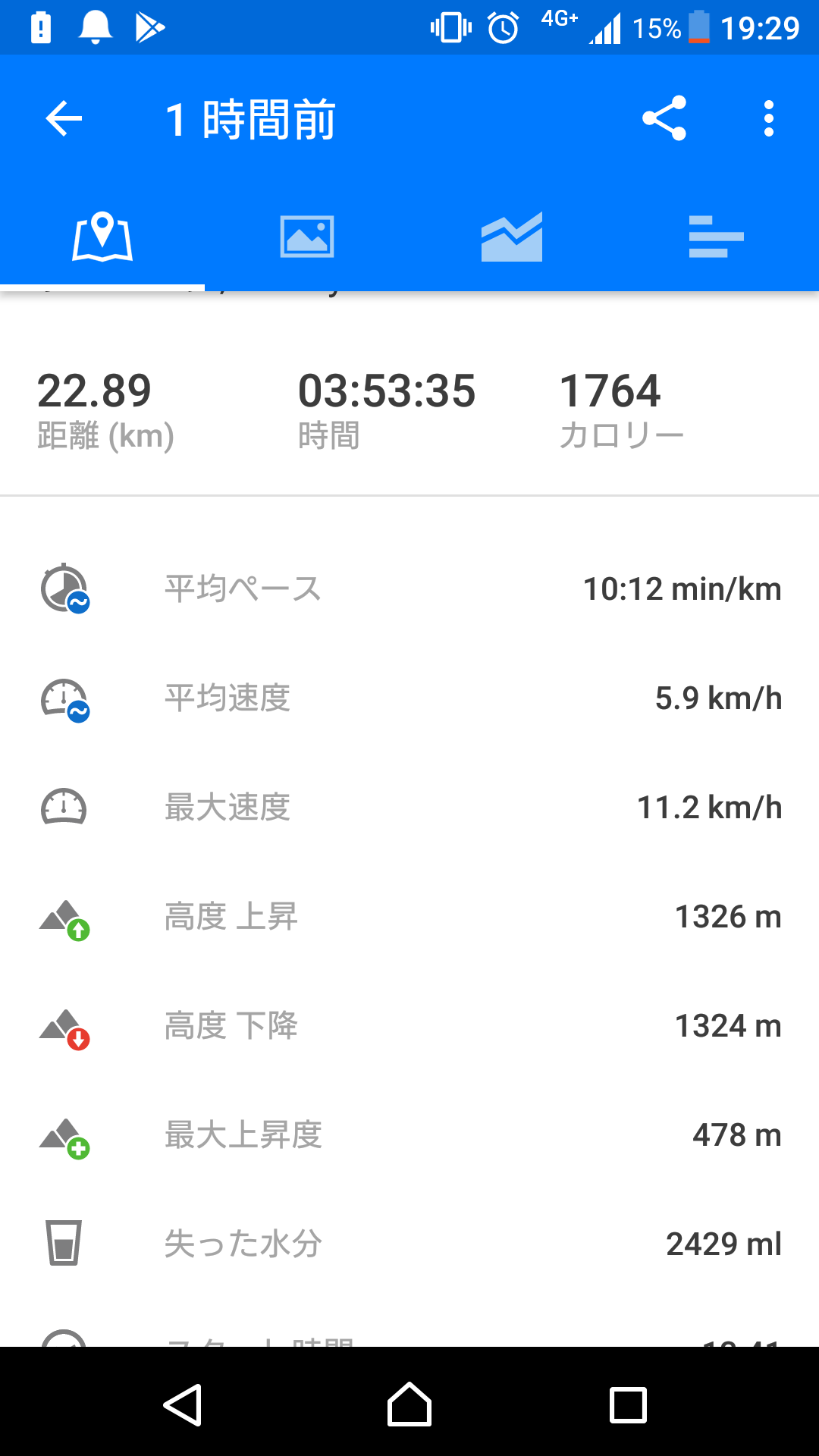
Task: Tap the system home button
Action: click(409, 1404)
